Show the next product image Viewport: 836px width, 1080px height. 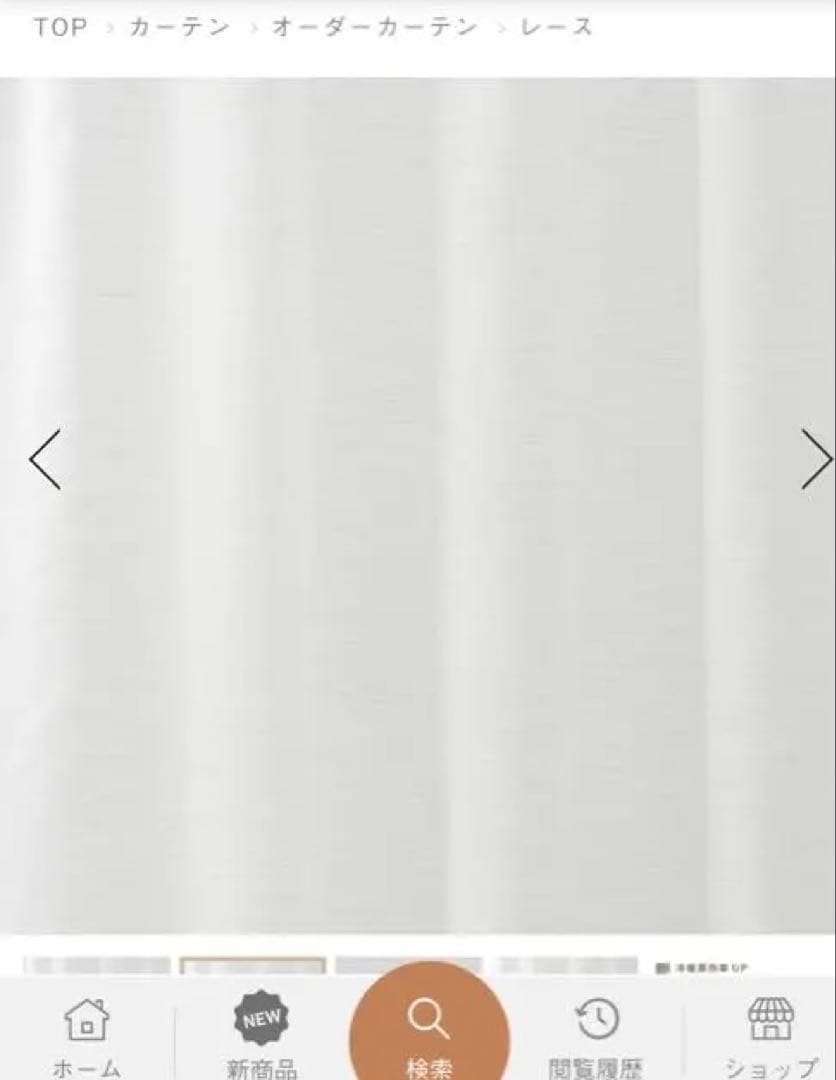pyautogui.click(x=816, y=459)
